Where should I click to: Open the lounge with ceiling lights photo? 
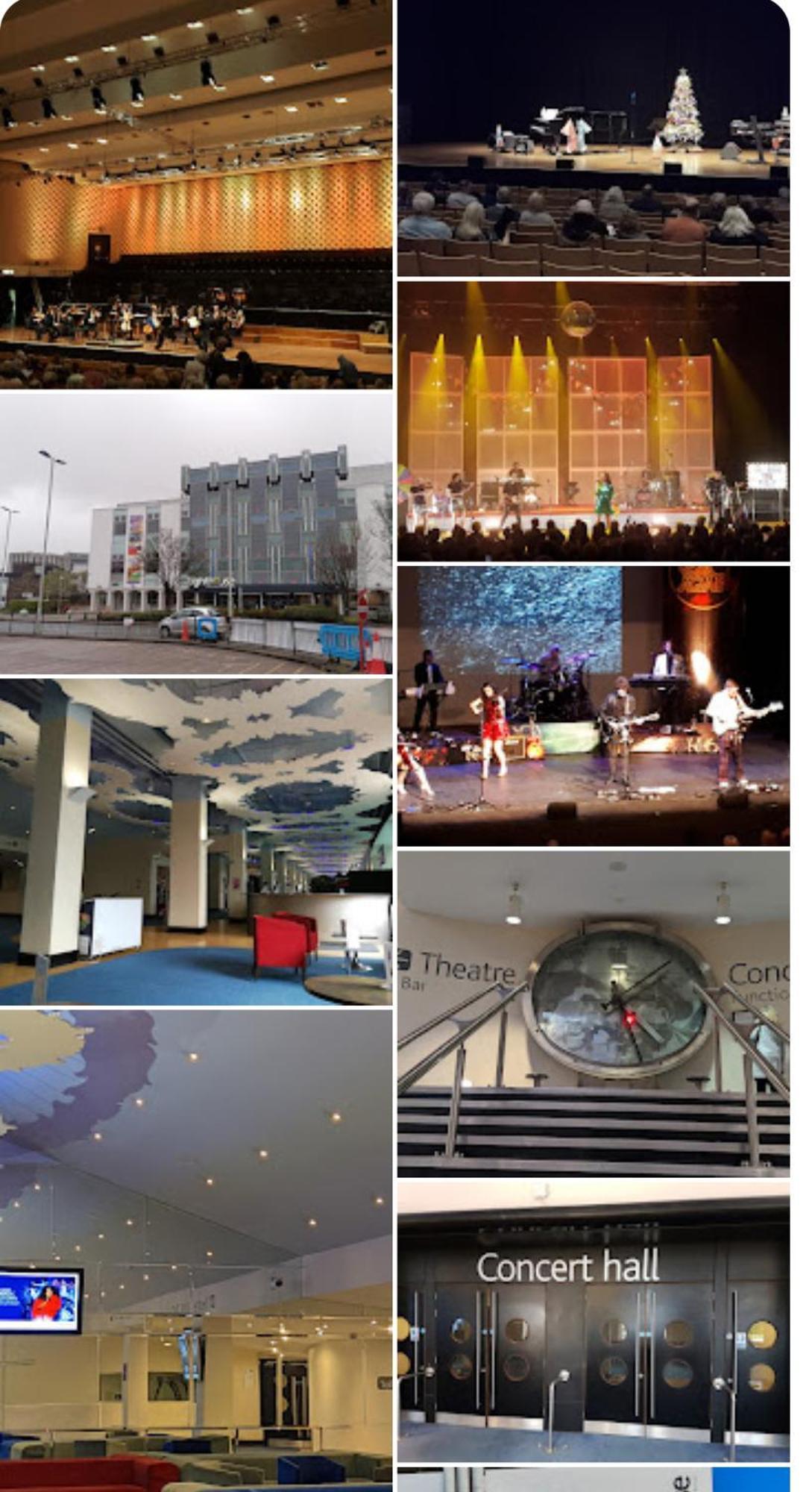195,1249
